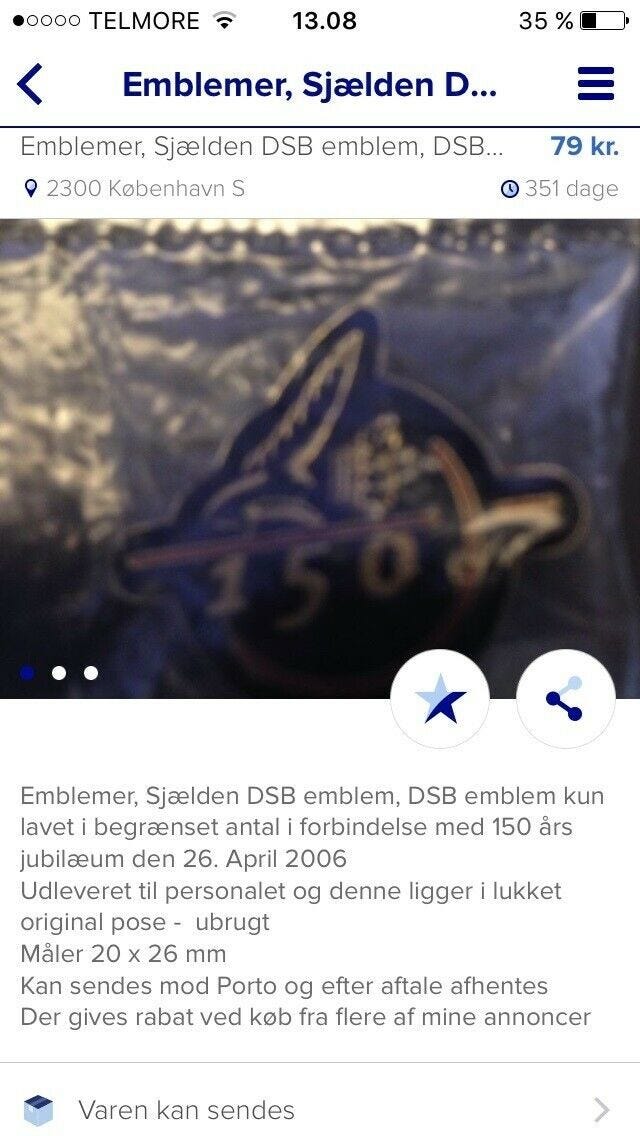Open the hamburger menu
The image size is (640, 1136).
coord(596,84)
